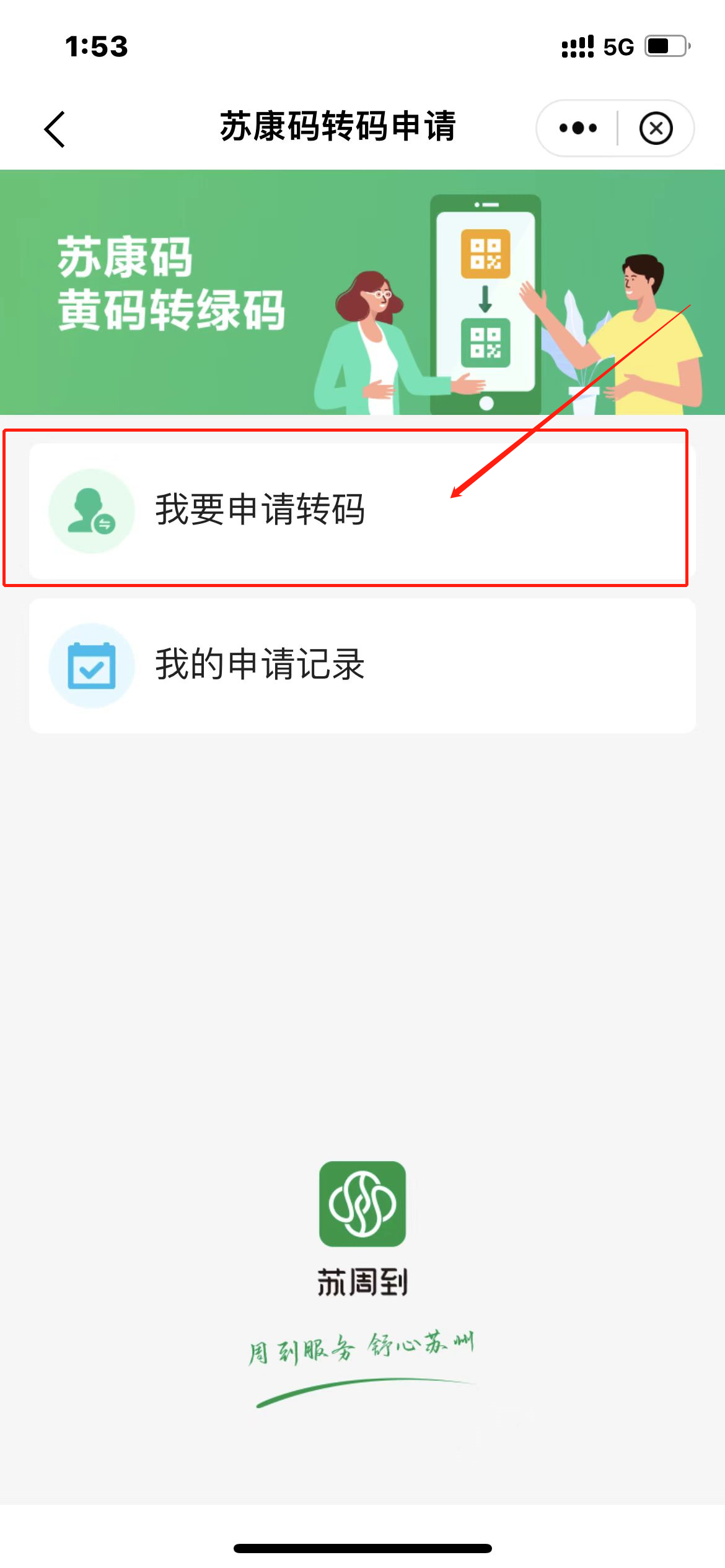The width and height of the screenshot is (725, 1568).
Task: Open the mini program three-dot menu
Action: pos(578,128)
